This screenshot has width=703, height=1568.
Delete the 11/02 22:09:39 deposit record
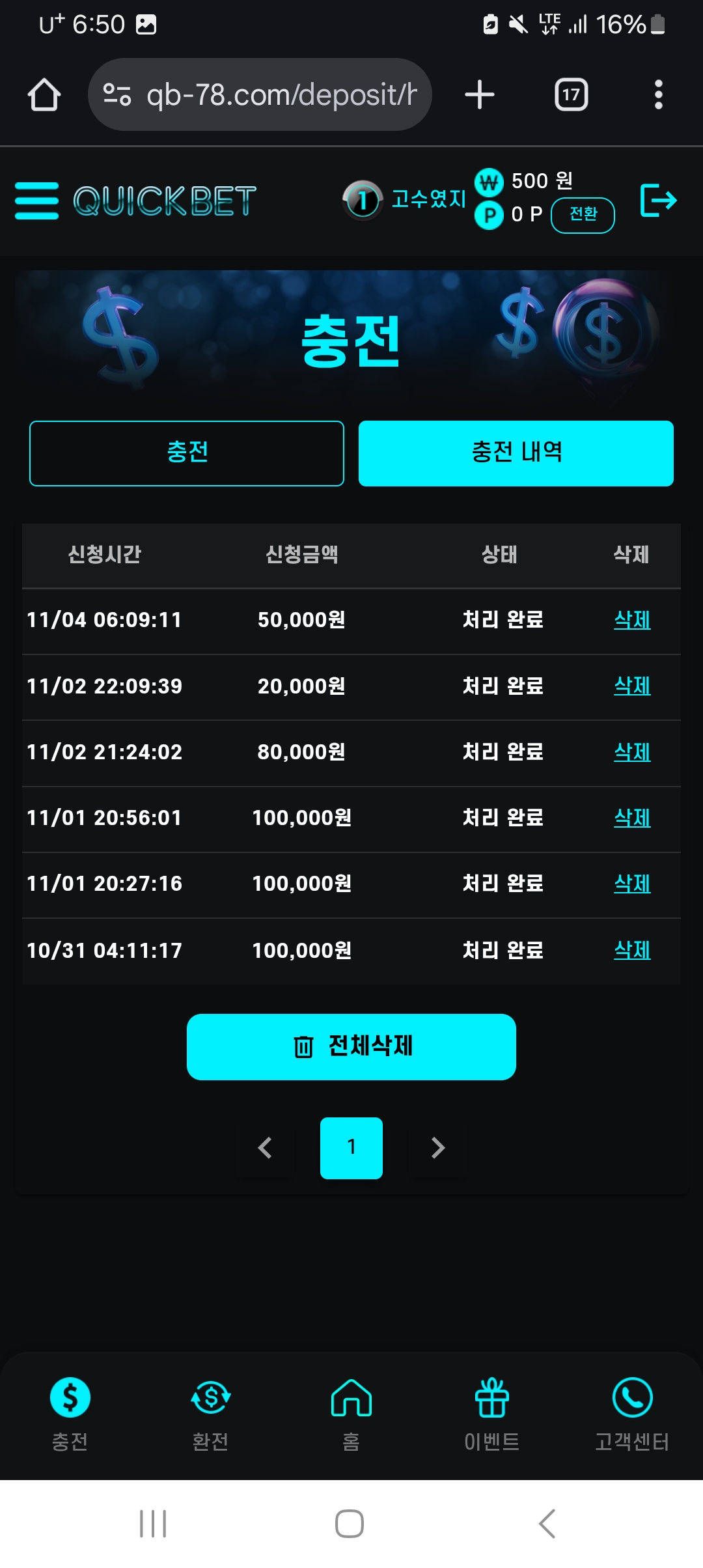pyautogui.click(x=632, y=686)
